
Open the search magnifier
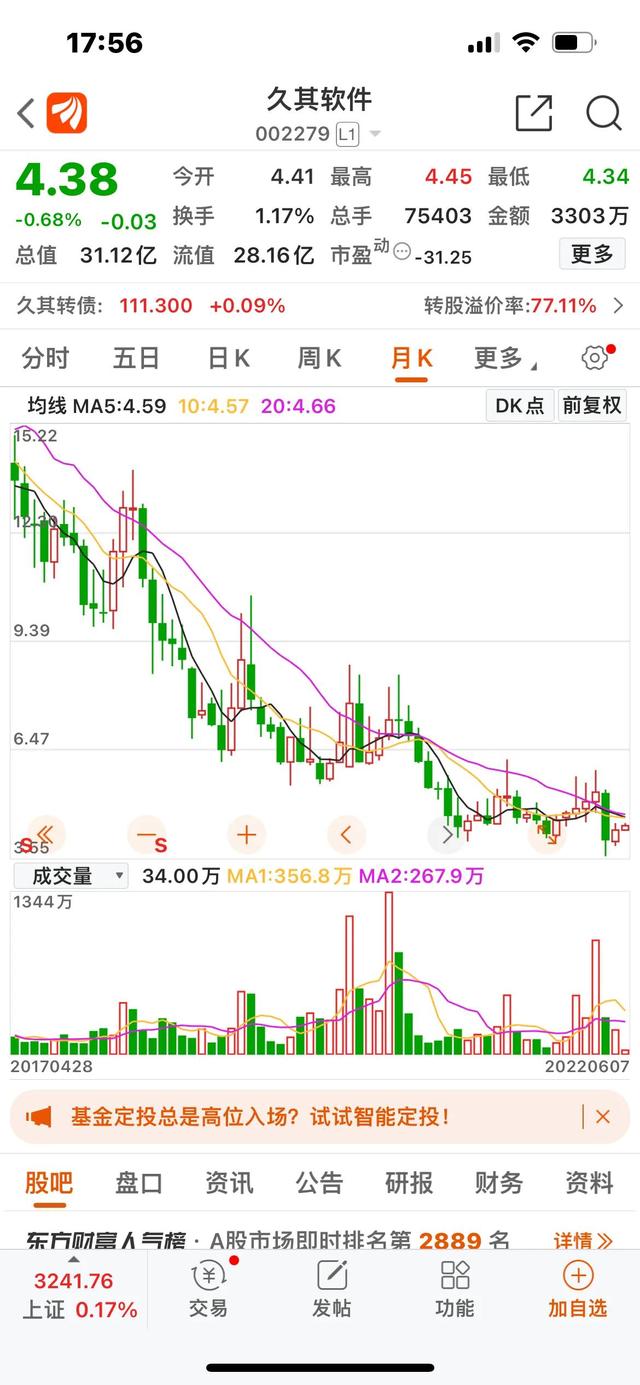604,113
